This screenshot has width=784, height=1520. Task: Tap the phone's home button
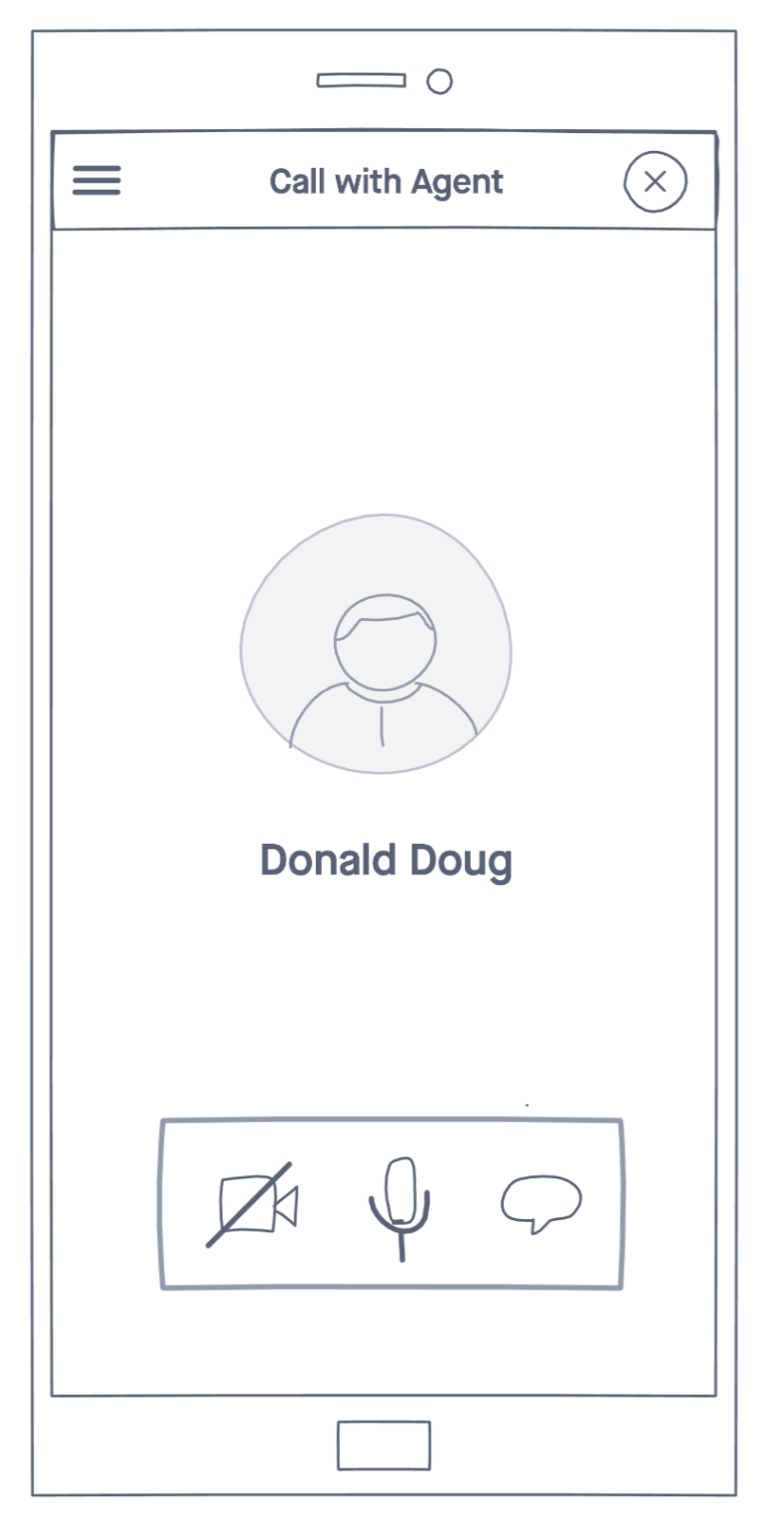[x=383, y=1445]
